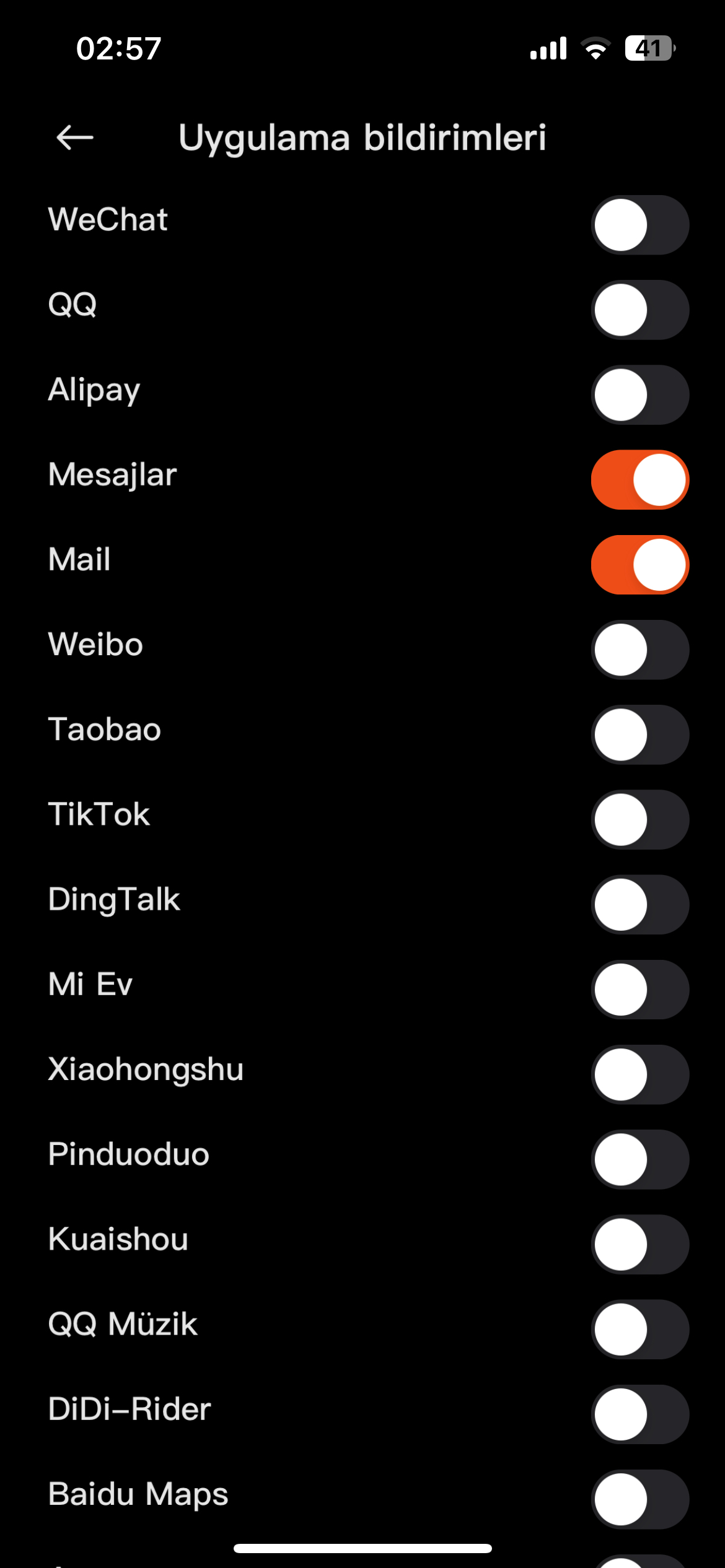Turn on the Kuaishou toggle
Screen dimensions: 725x1568
[640, 1244]
